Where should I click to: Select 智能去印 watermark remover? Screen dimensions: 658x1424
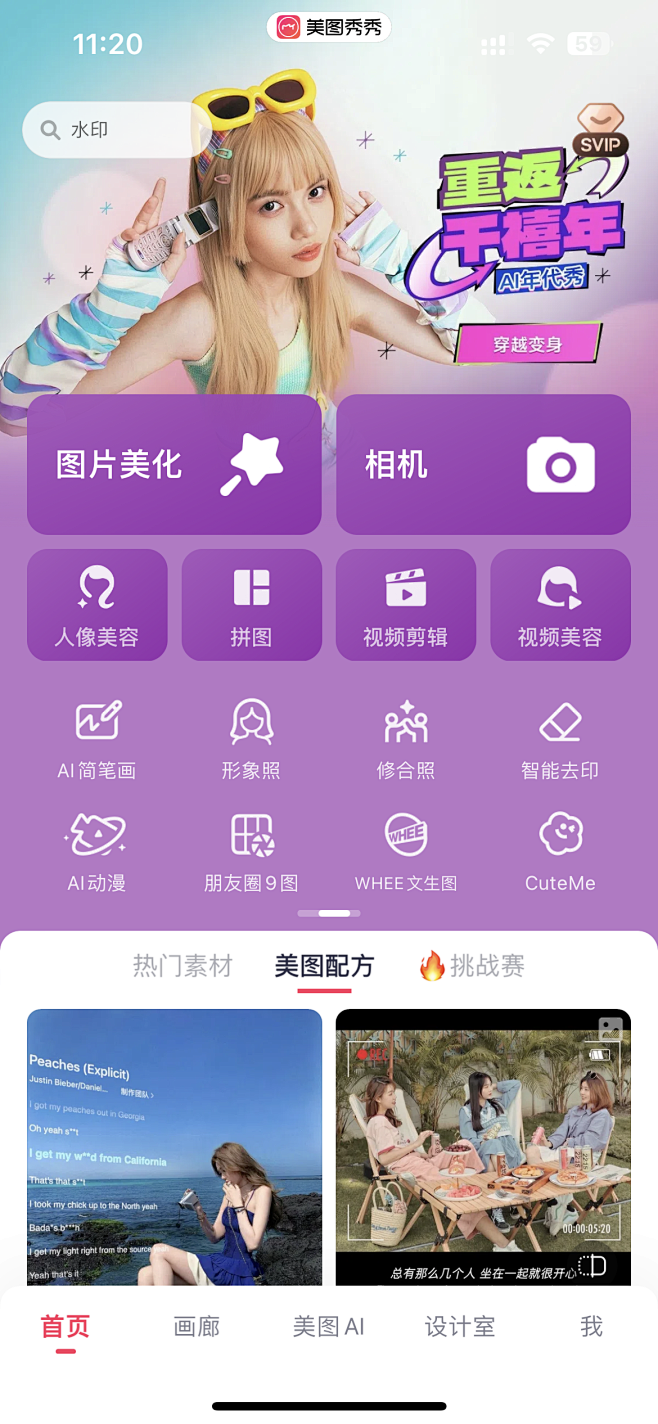pyautogui.click(x=560, y=740)
